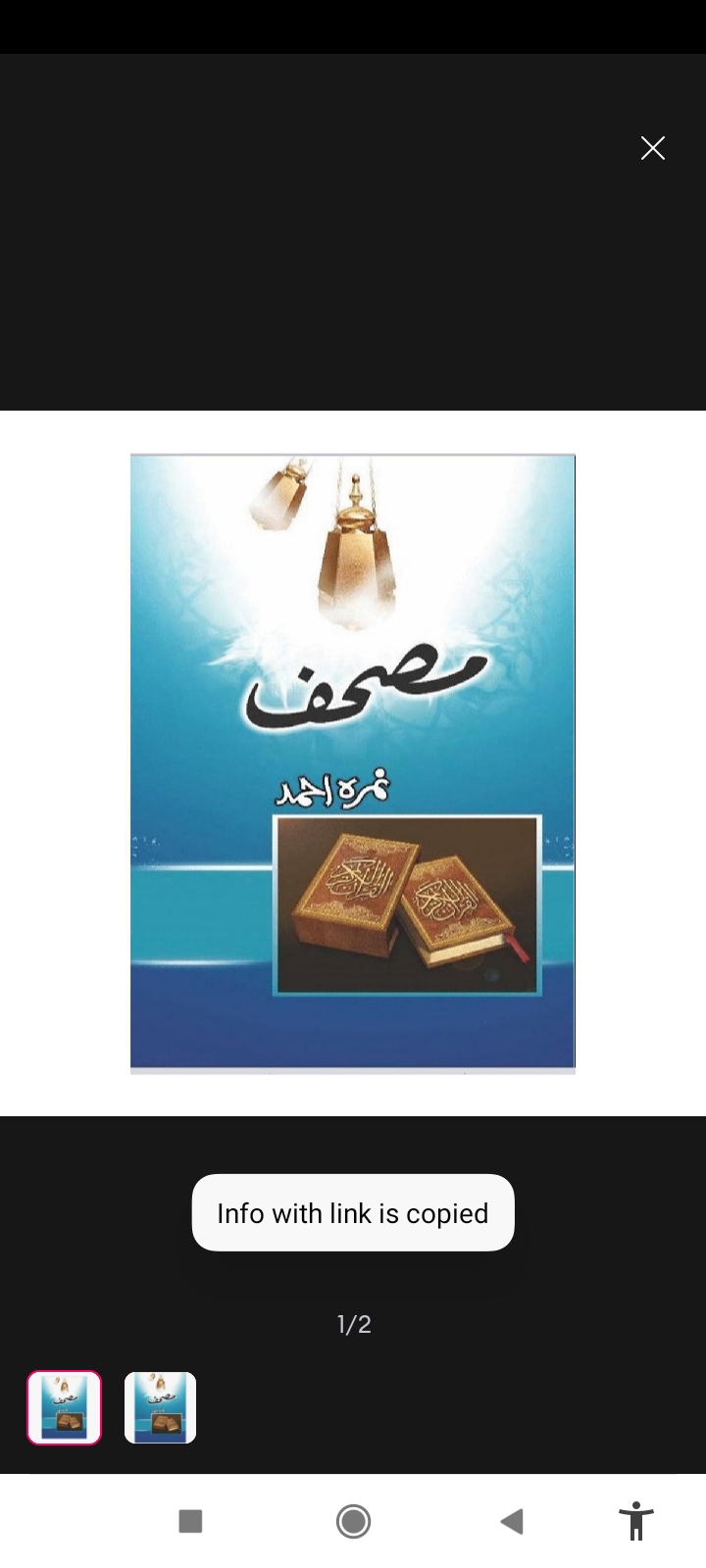706x1568 pixels.
Task: Go back using system back button
Action: tap(512, 1521)
